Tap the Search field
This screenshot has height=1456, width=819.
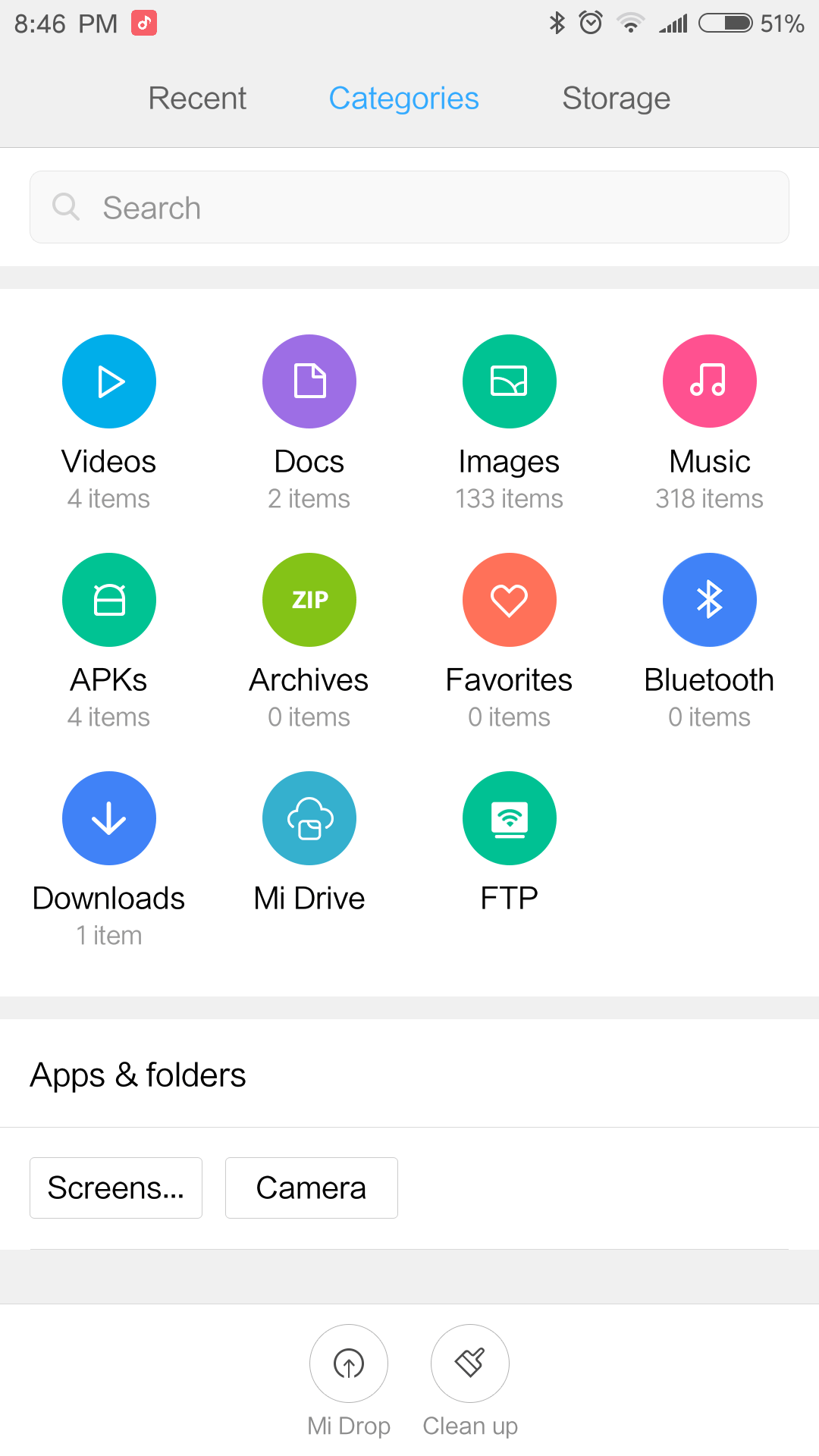(x=409, y=207)
